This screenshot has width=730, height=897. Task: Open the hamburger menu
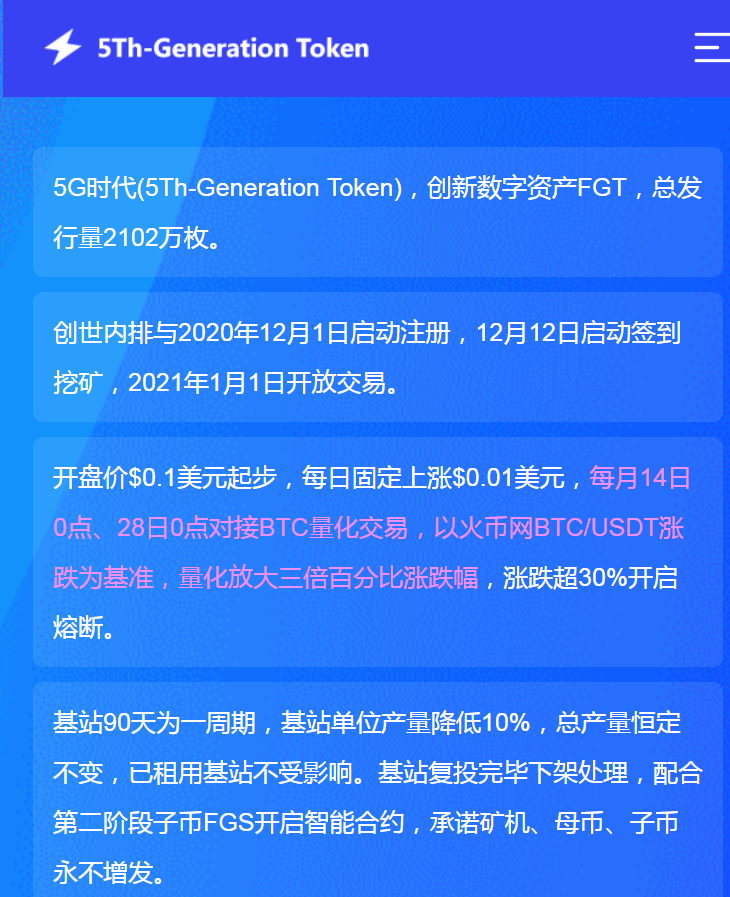pyautogui.click(x=712, y=48)
